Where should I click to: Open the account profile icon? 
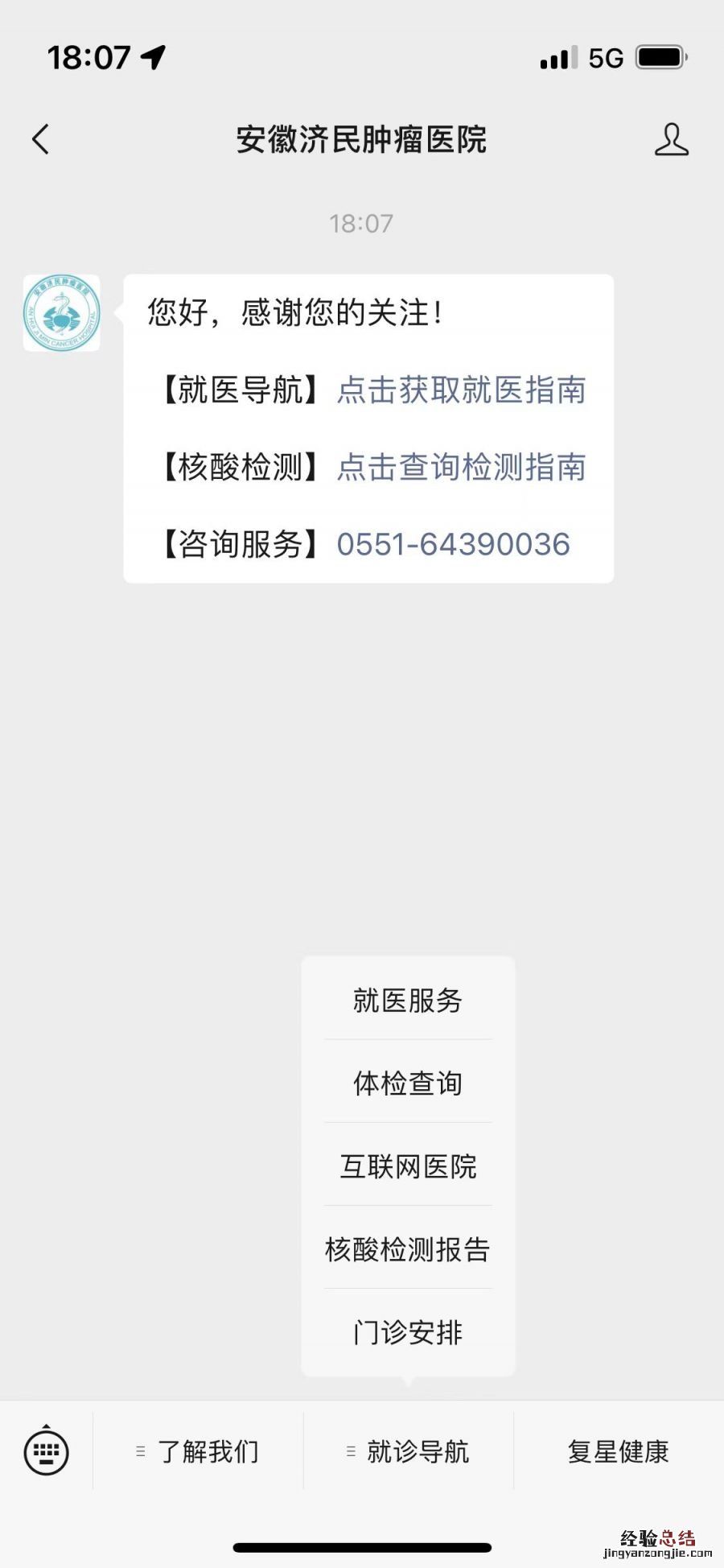tap(671, 139)
